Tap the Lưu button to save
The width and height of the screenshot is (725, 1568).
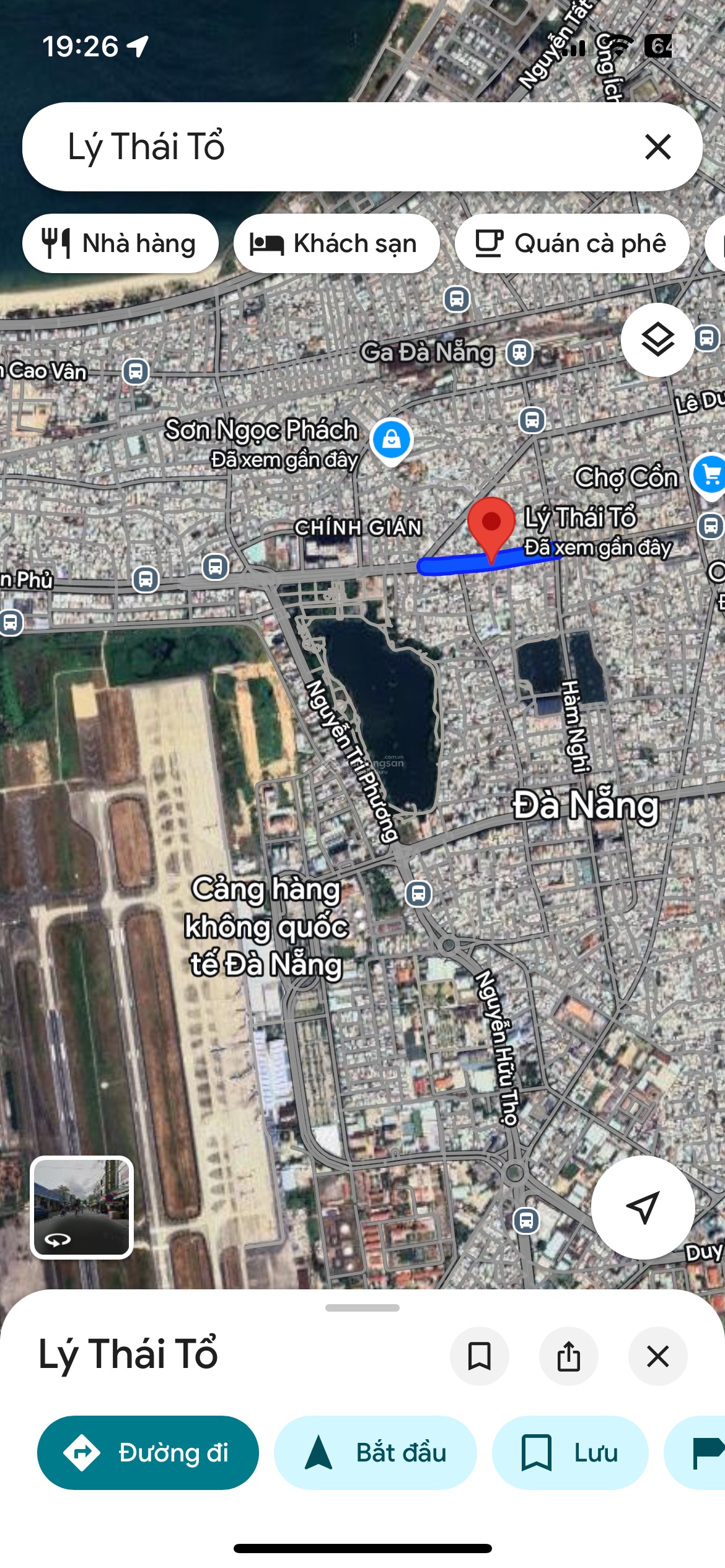pos(569,1452)
